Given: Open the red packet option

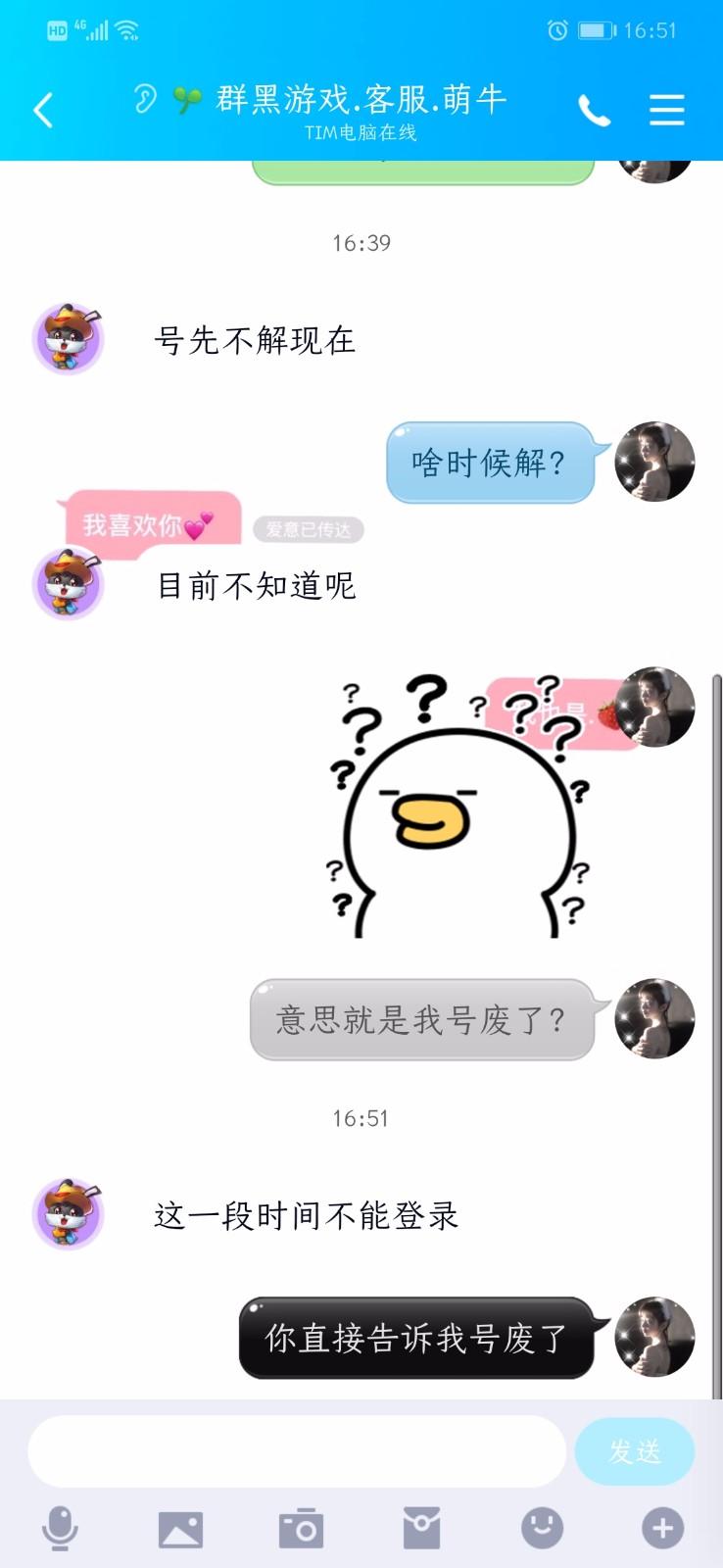Looking at the screenshot, I should [x=421, y=1529].
